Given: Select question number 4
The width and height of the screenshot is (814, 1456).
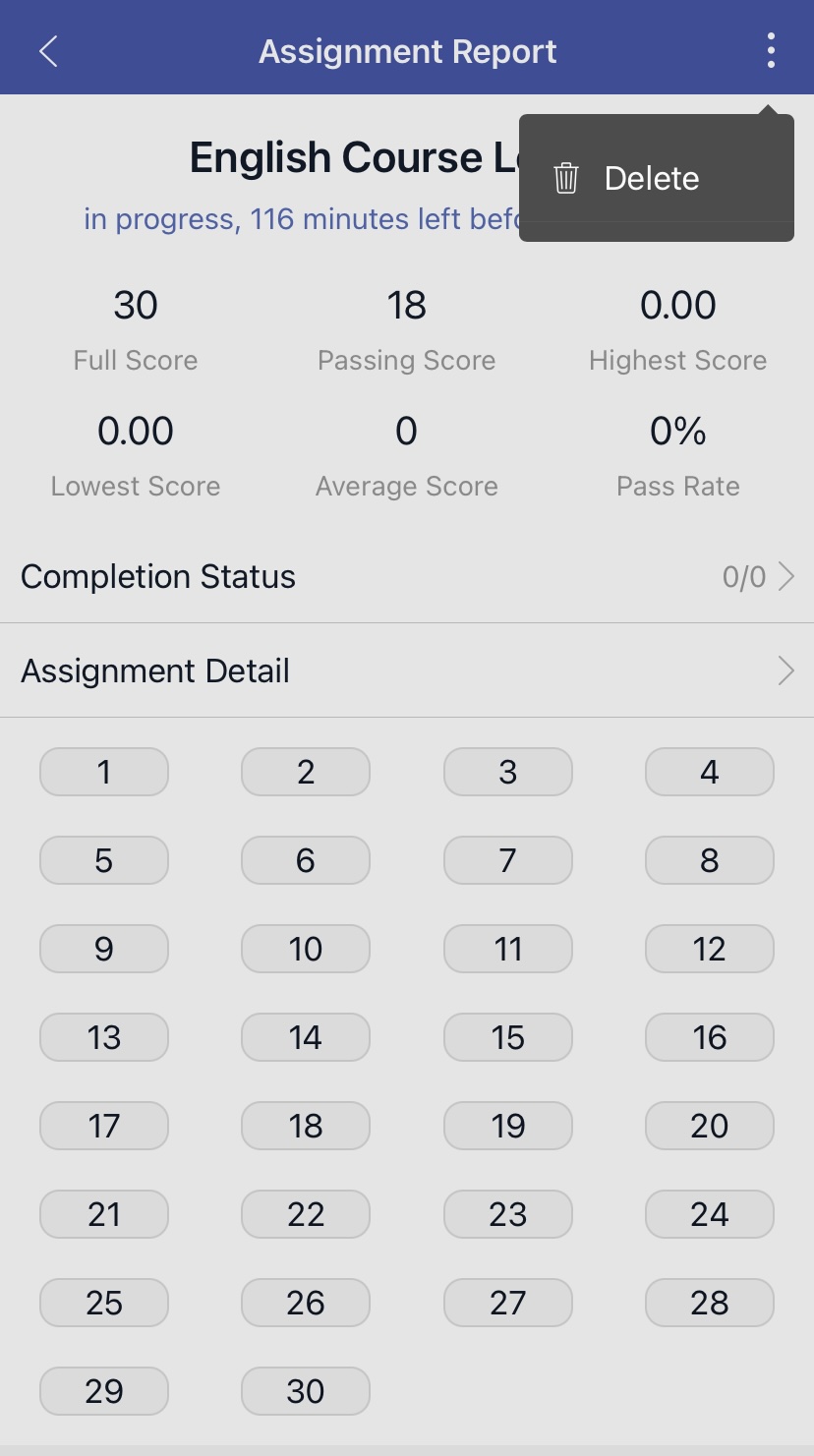Looking at the screenshot, I should 709,772.
